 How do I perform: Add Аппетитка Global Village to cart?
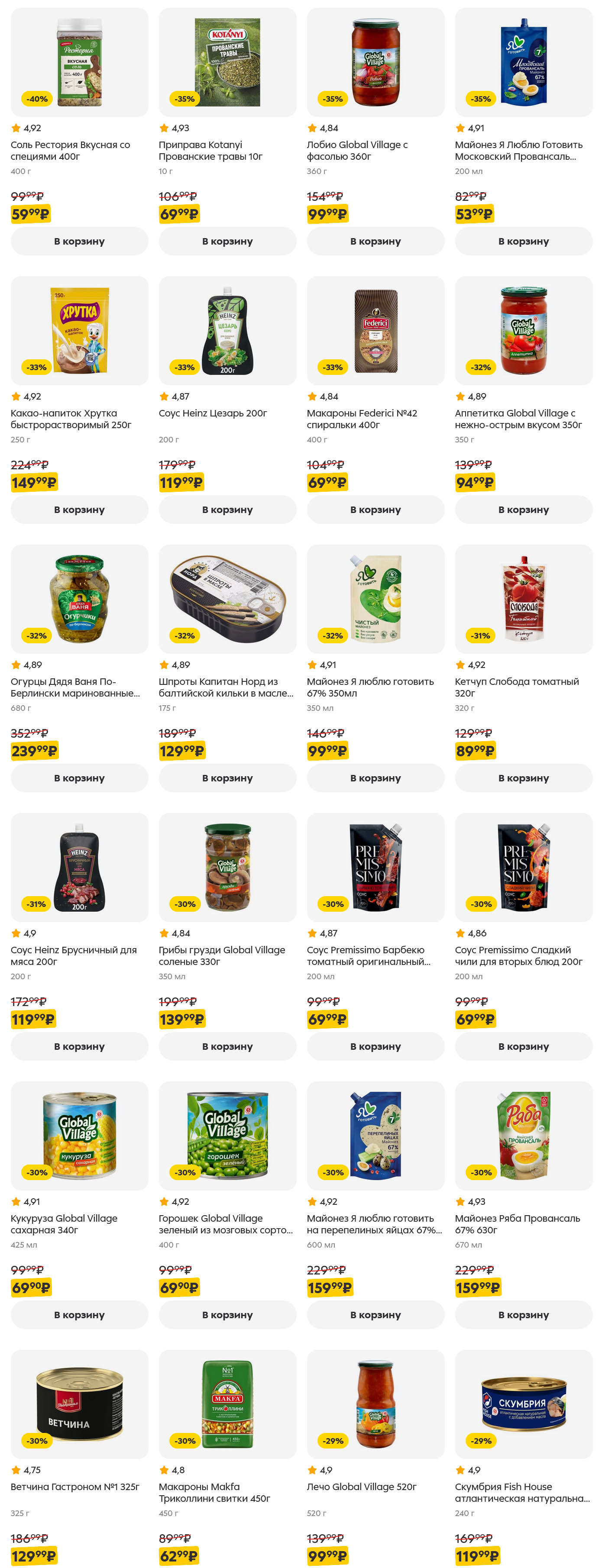pyautogui.click(x=523, y=510)
